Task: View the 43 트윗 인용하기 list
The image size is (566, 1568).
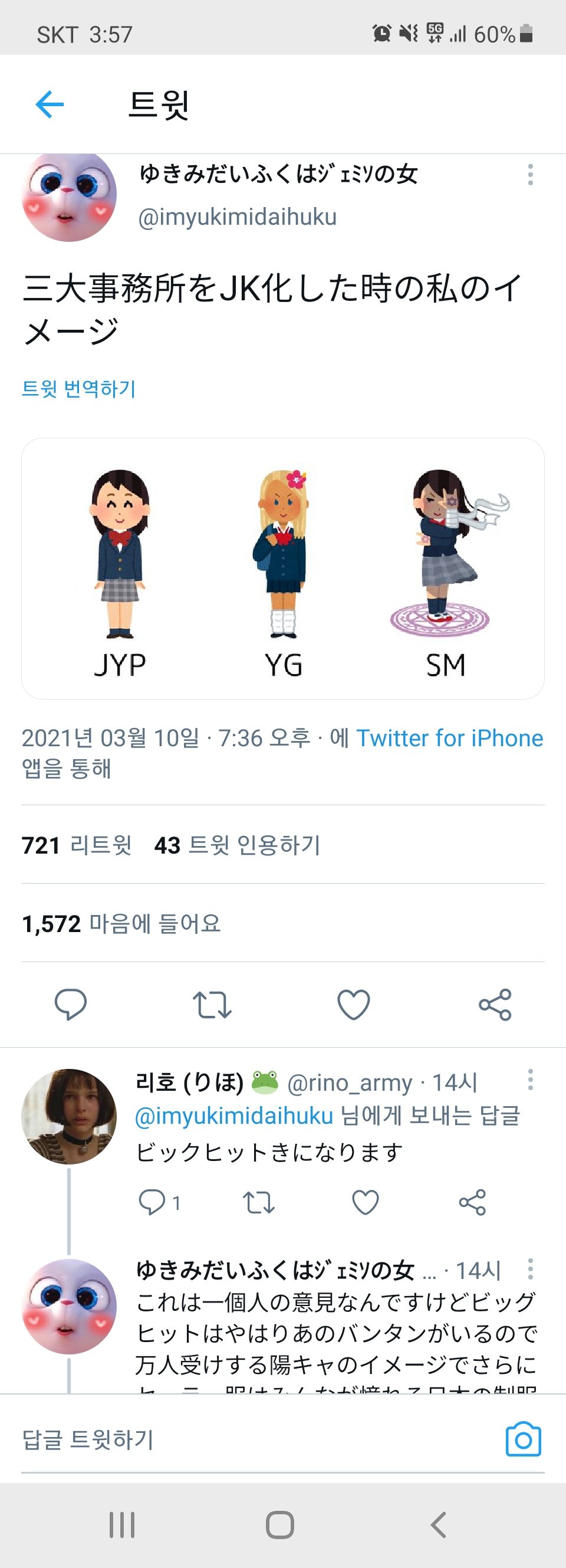Action: (x=238, y=845)
